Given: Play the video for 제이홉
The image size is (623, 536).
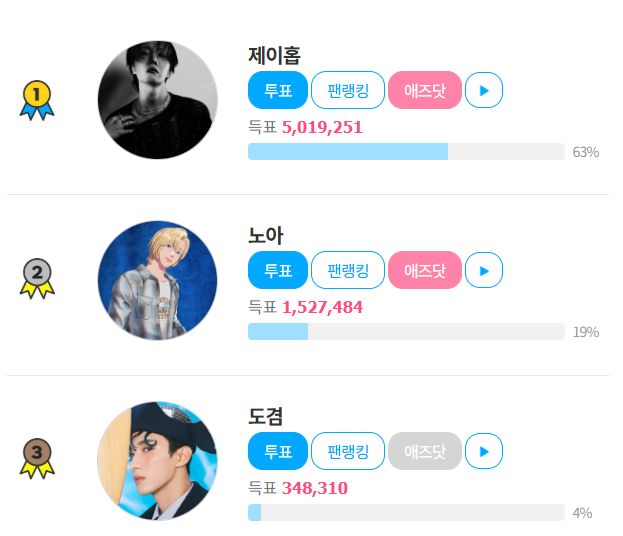Looking at the screenshot, I should tap(484, 90).
